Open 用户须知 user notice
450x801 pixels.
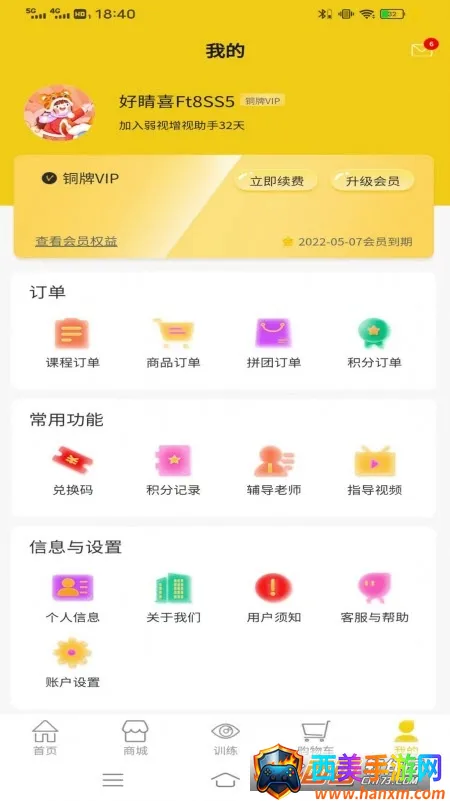[274, 598]
